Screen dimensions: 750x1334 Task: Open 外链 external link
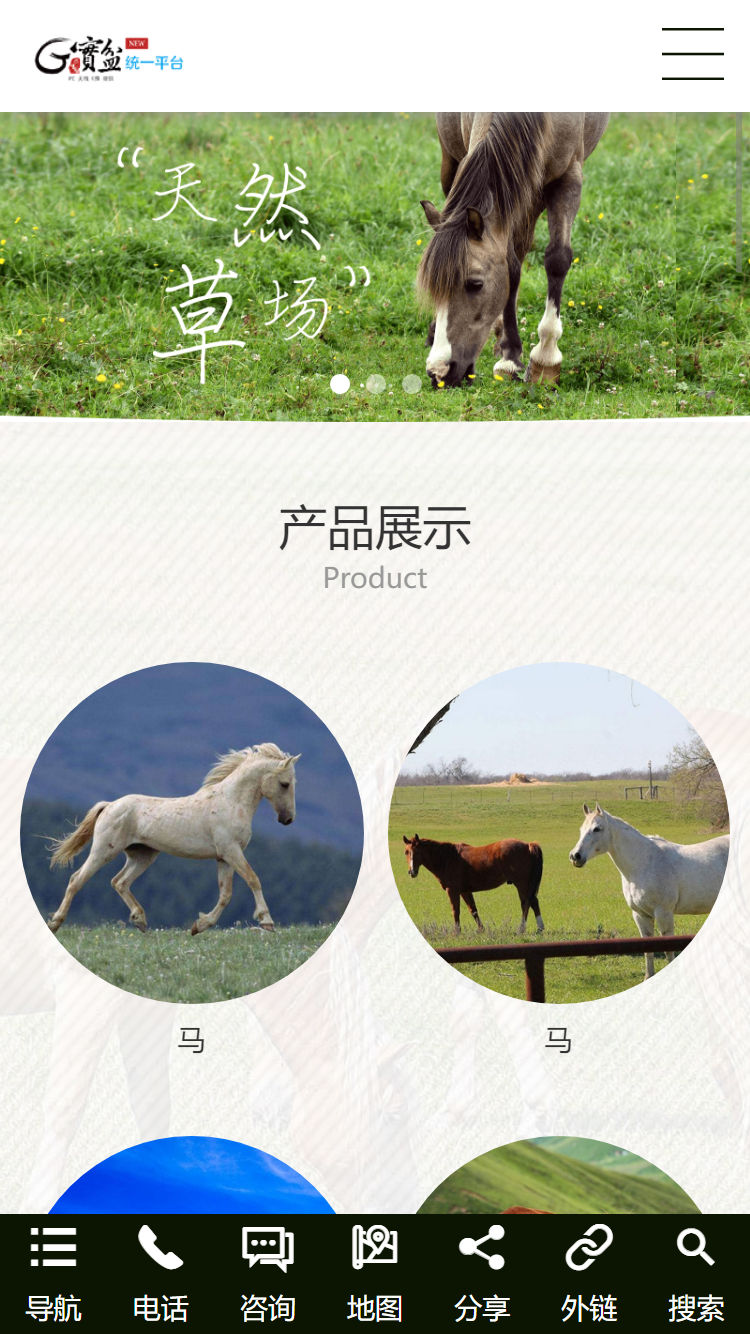pos(589,1273)
